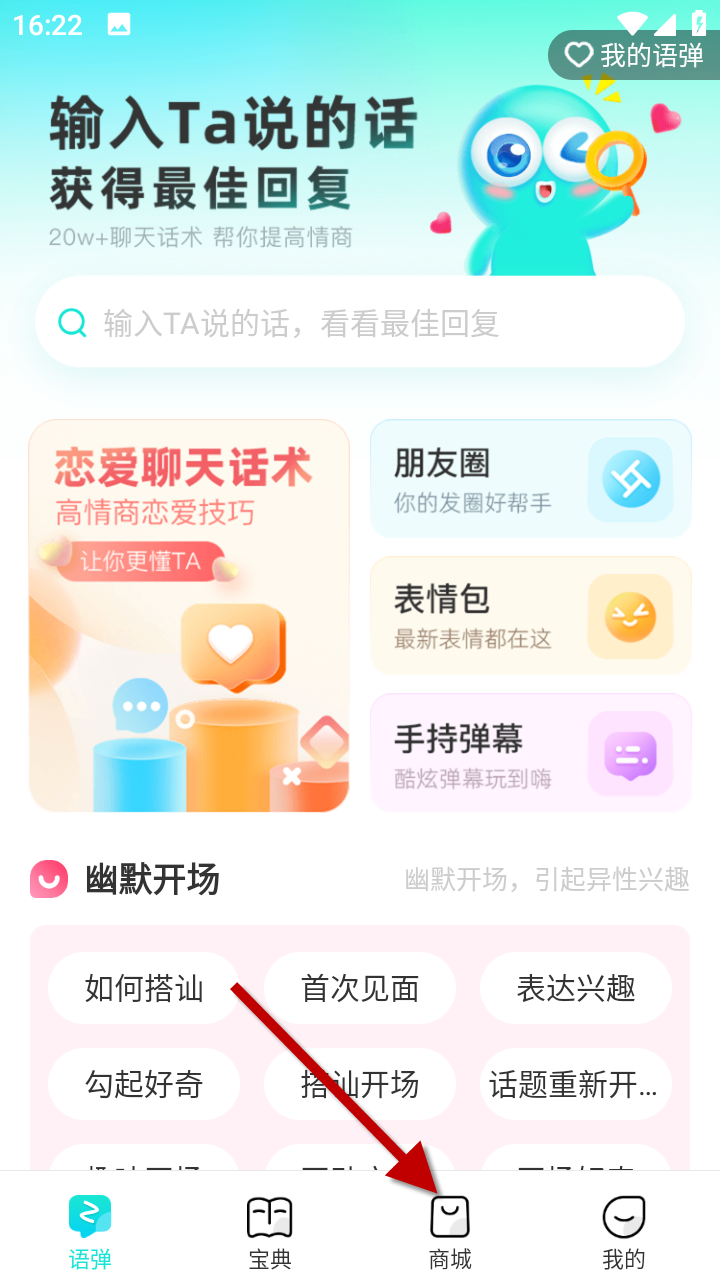Select the 如何搭讪 chip
The height and width of the screenshot is (1280, 720).
(x=144, y=988)
